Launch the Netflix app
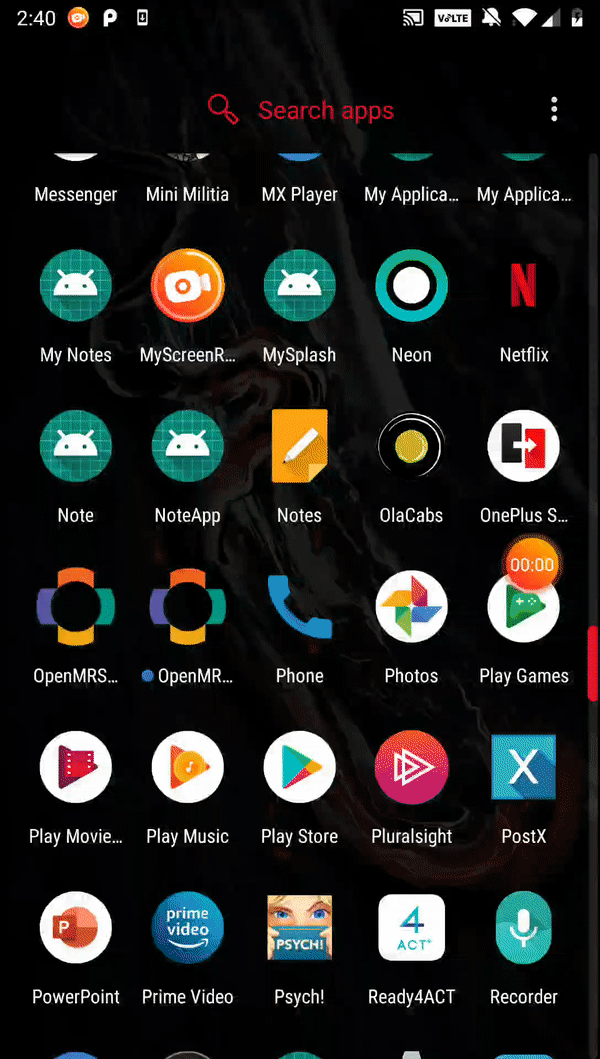This screenshot has height=1059, width=600. pyautogui.click(x=523, y=287)
